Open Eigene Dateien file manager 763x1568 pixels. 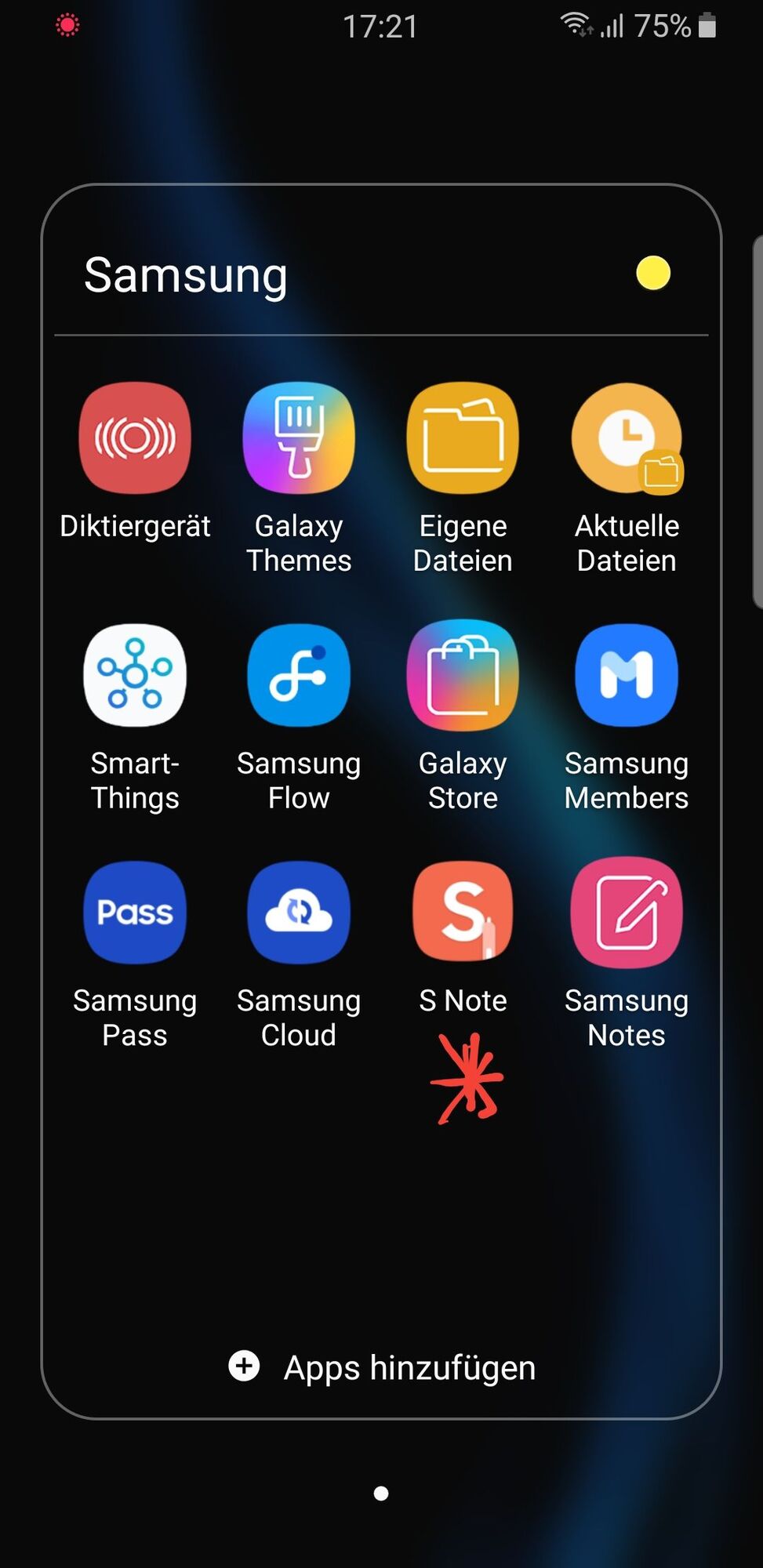tap(463, 438)
